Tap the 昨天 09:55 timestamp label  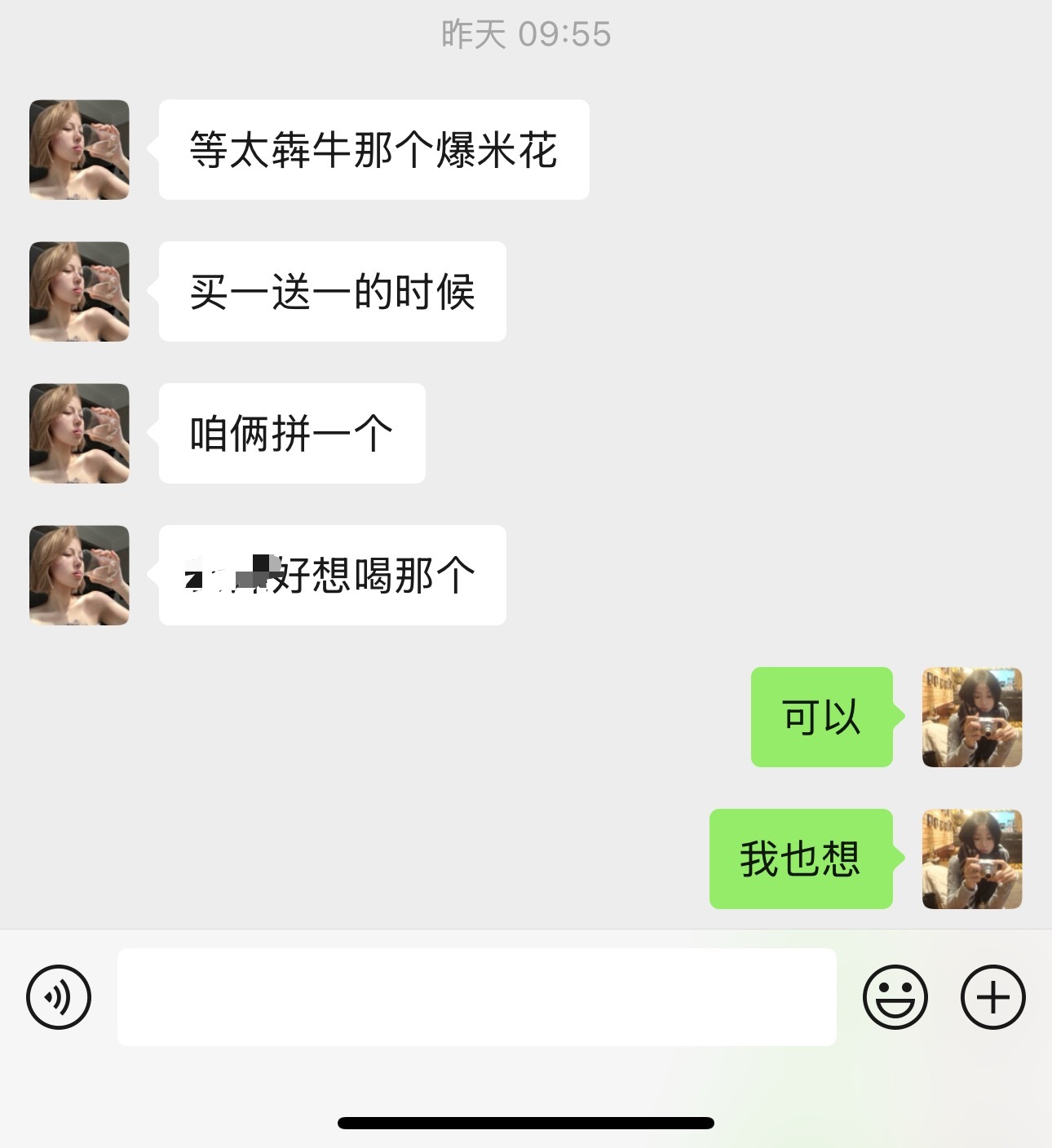click(526, 33)
